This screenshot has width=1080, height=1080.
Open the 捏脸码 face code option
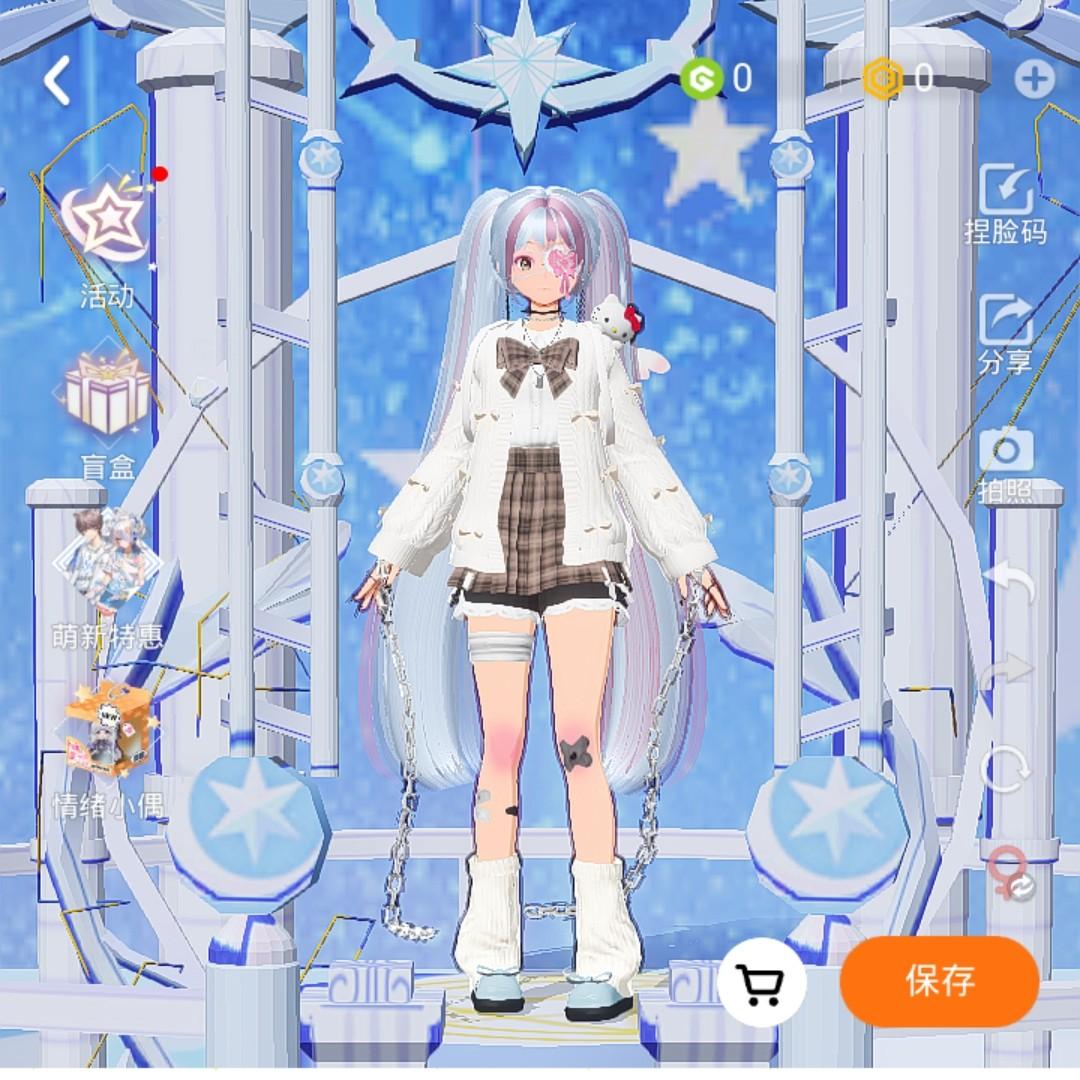point(1005,203)
